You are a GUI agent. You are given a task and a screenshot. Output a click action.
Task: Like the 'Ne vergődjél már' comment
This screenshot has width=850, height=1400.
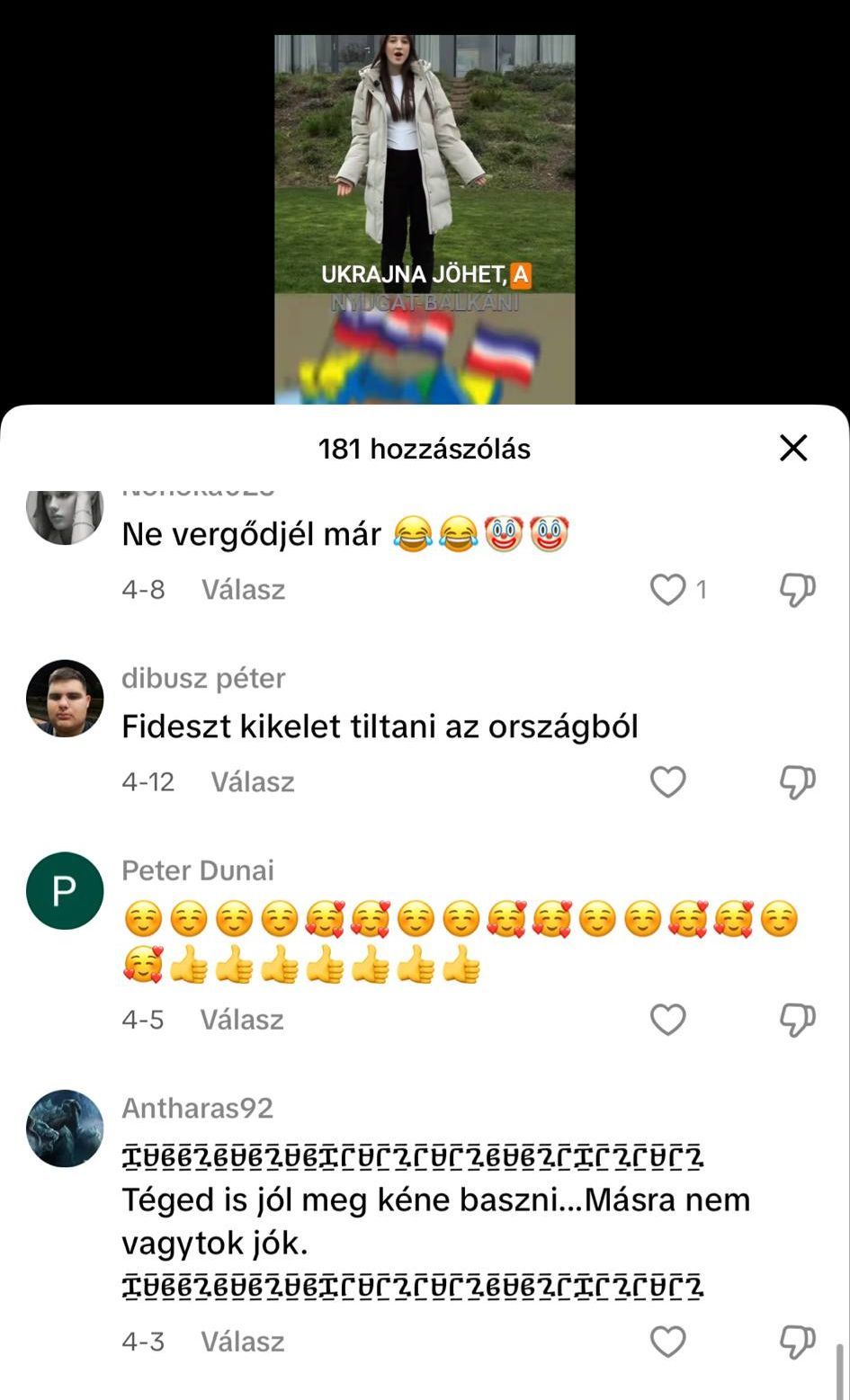(x=667, y=590)
